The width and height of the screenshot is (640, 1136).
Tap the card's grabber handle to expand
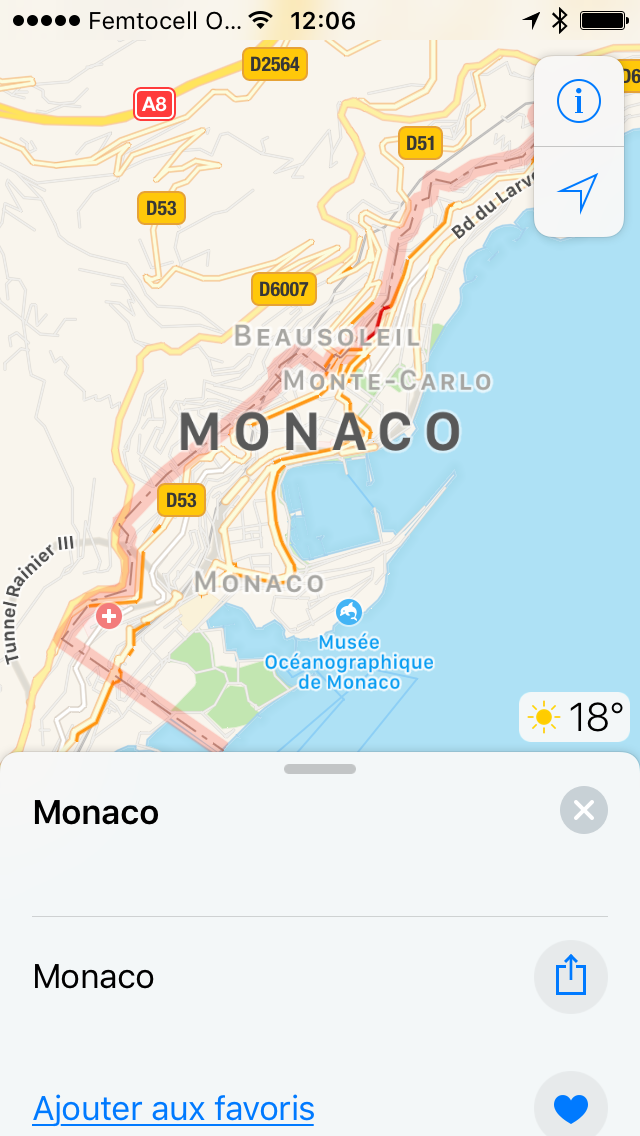tap(320, 769)
